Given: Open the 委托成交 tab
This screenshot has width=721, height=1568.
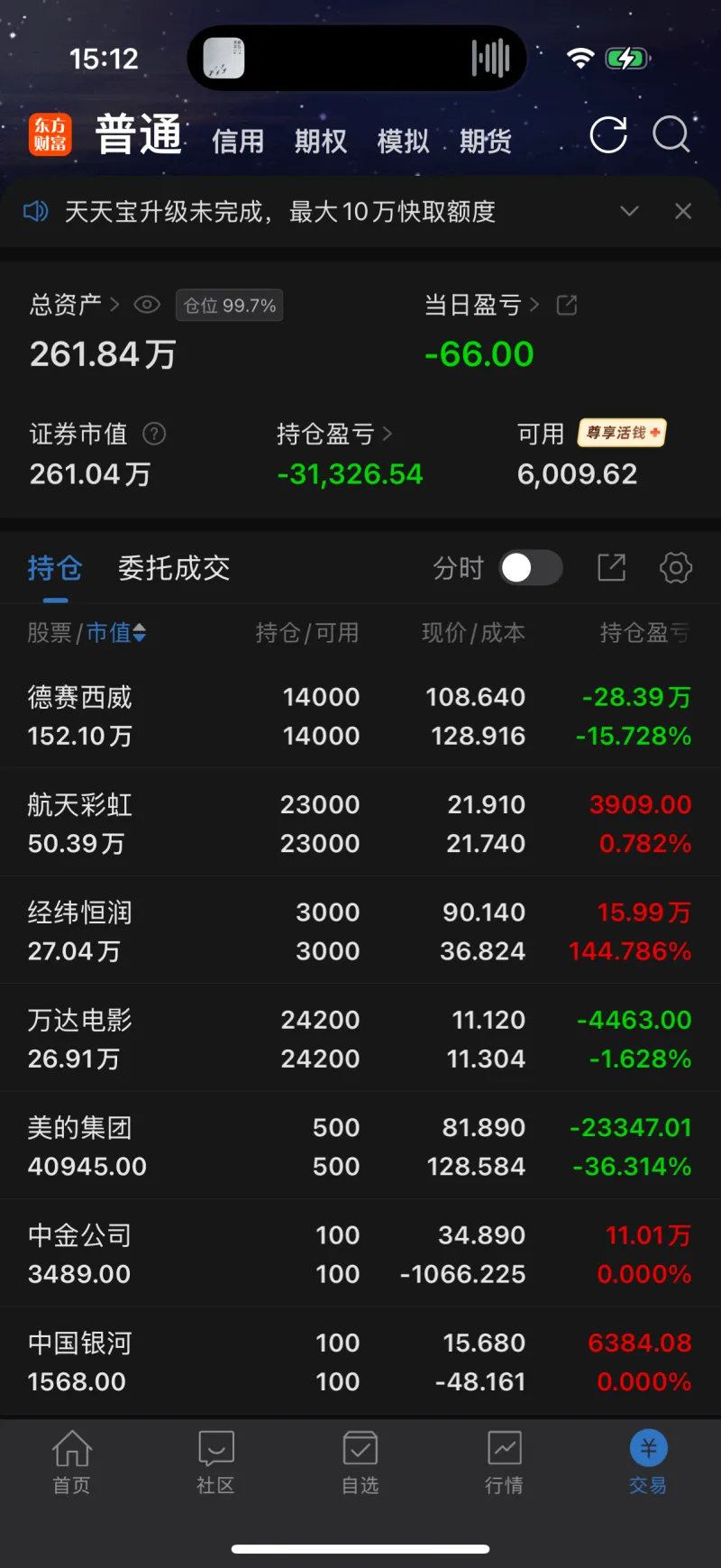Looking at the screenshot, I should 174,568.
